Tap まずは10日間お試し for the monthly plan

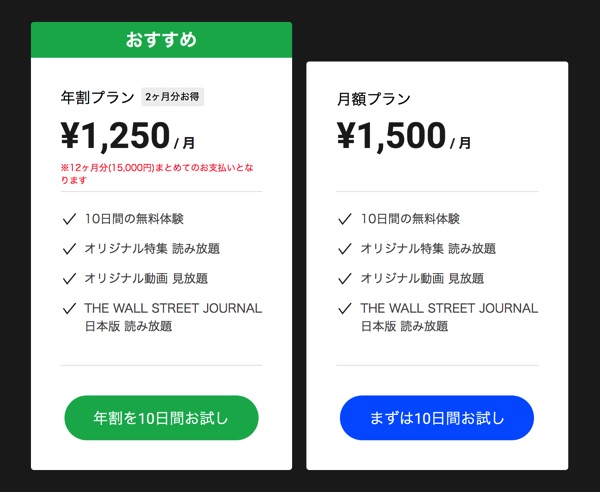[437, 418]
